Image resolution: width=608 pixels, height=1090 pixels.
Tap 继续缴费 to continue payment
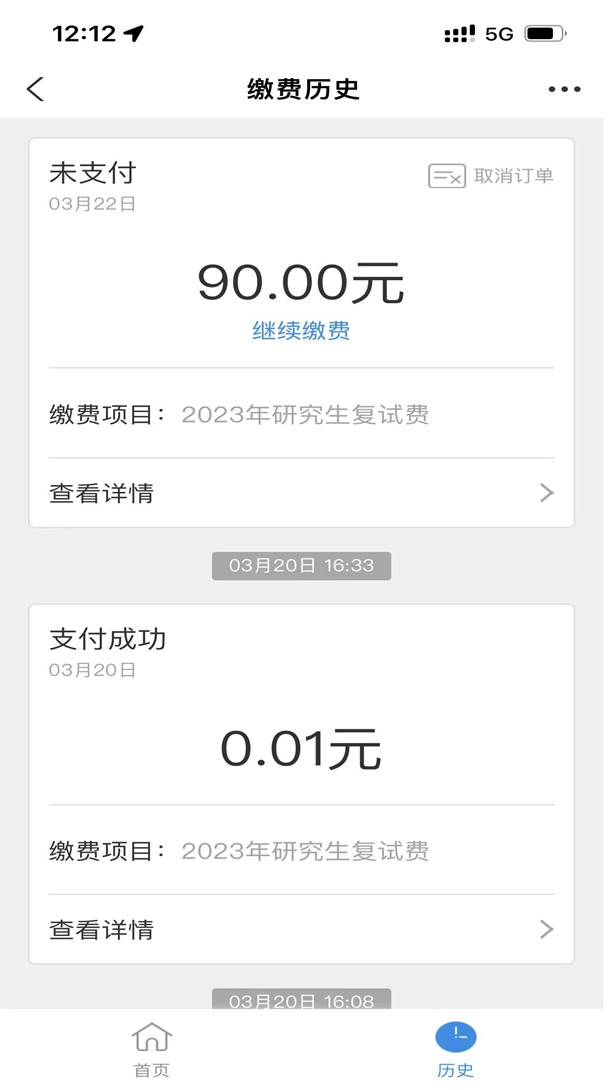pos(301,331)
